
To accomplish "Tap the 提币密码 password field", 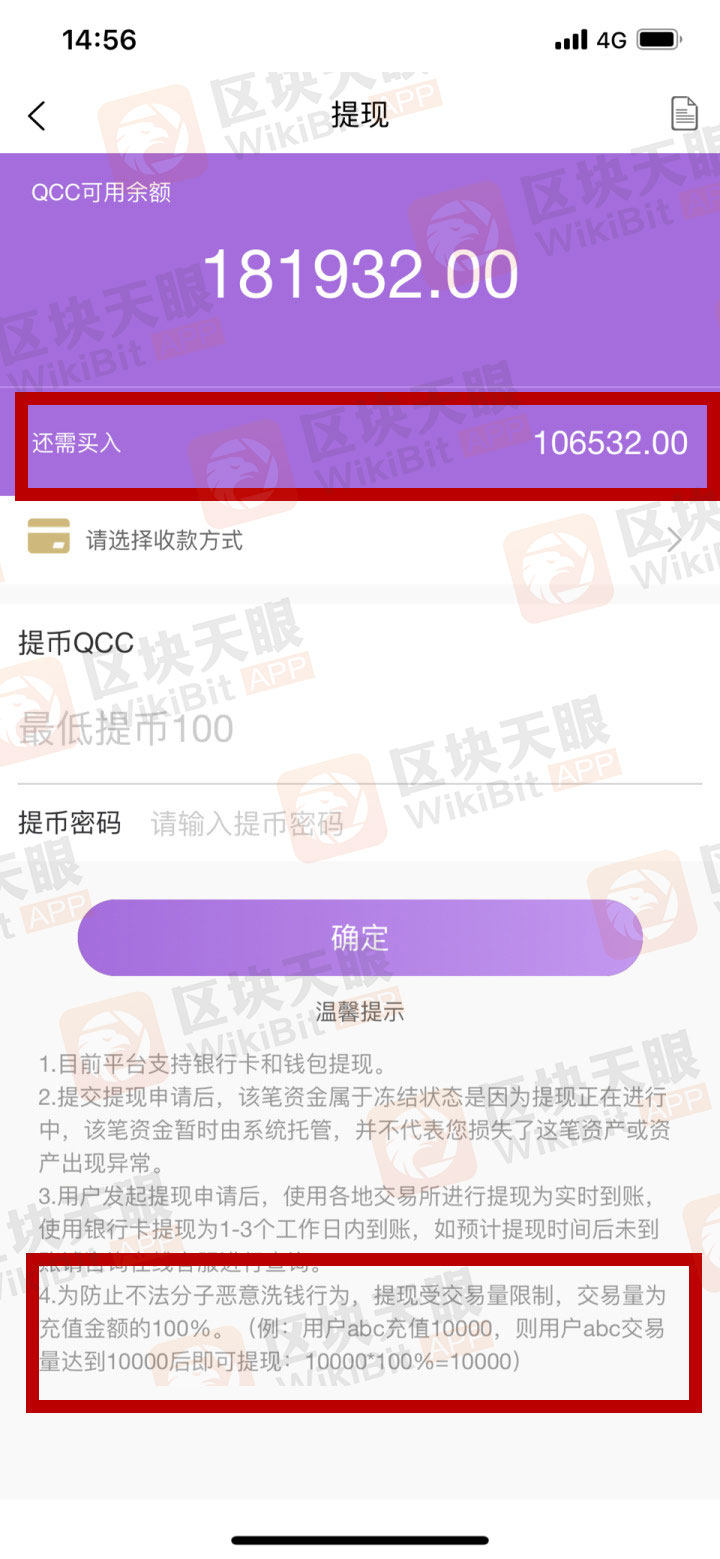I will pyautogui.click(x=420, y=824).
